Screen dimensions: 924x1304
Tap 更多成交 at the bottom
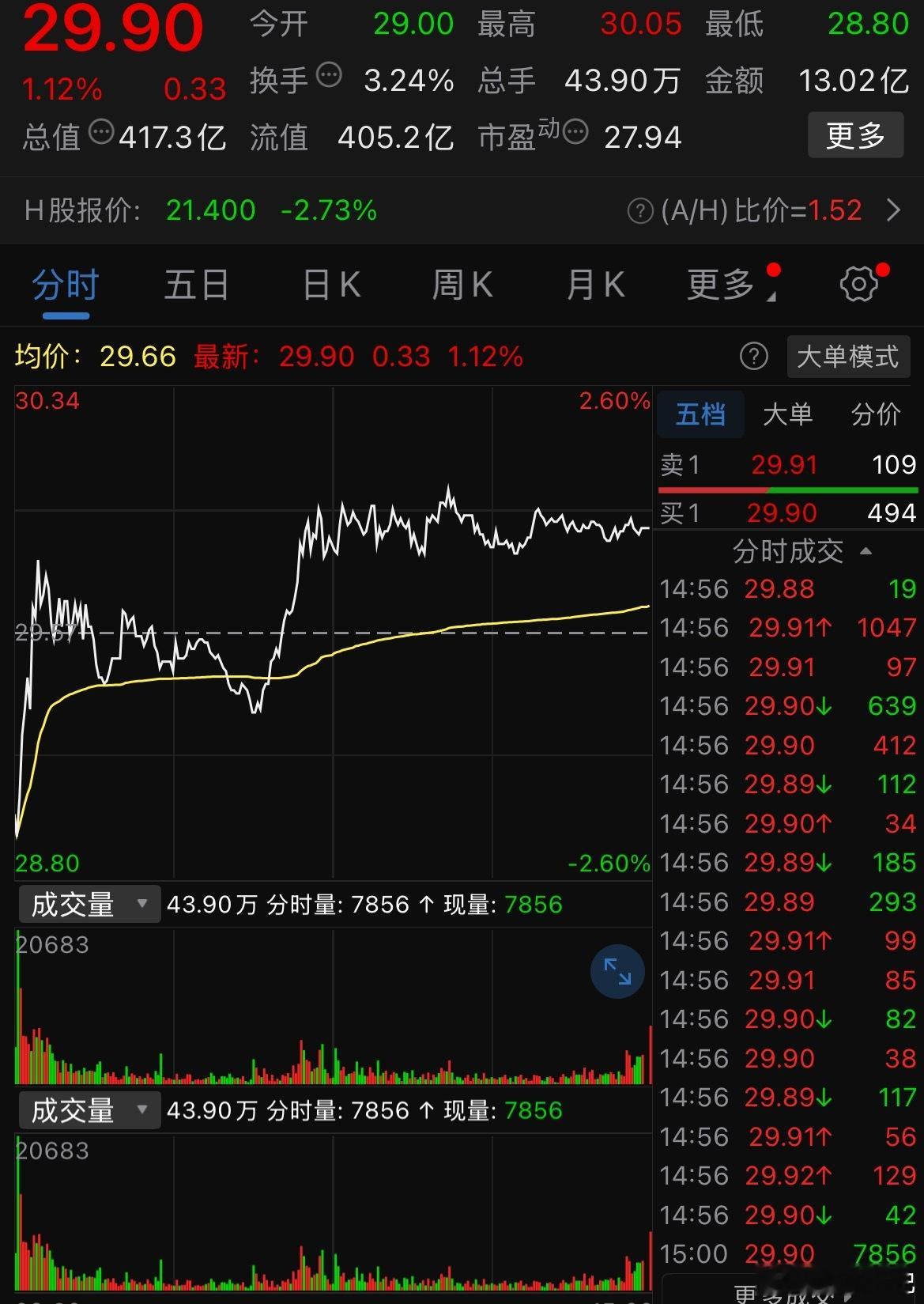790,1297
